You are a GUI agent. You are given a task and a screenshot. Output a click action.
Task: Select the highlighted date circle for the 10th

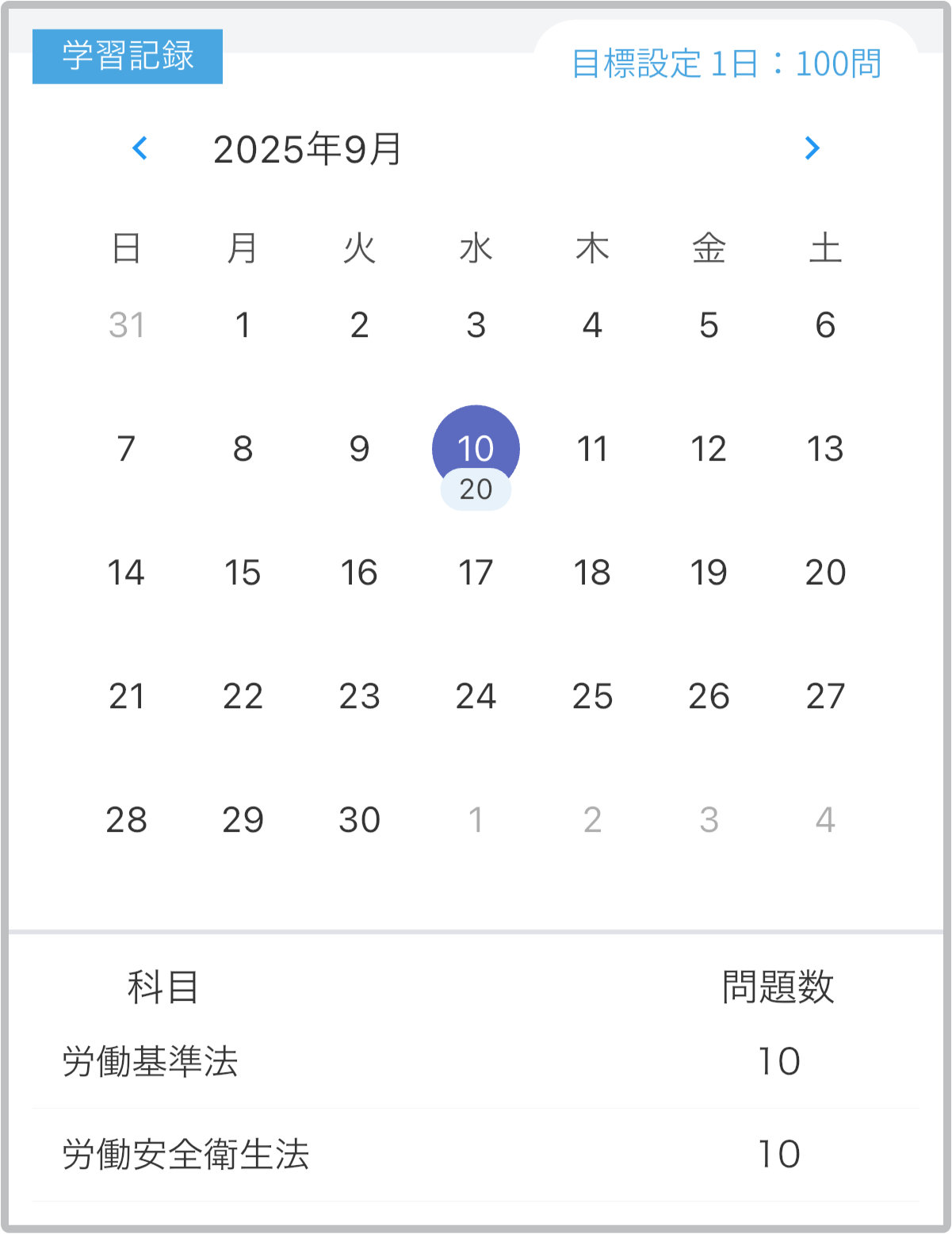pyautogui.click(x=476, y=448)
